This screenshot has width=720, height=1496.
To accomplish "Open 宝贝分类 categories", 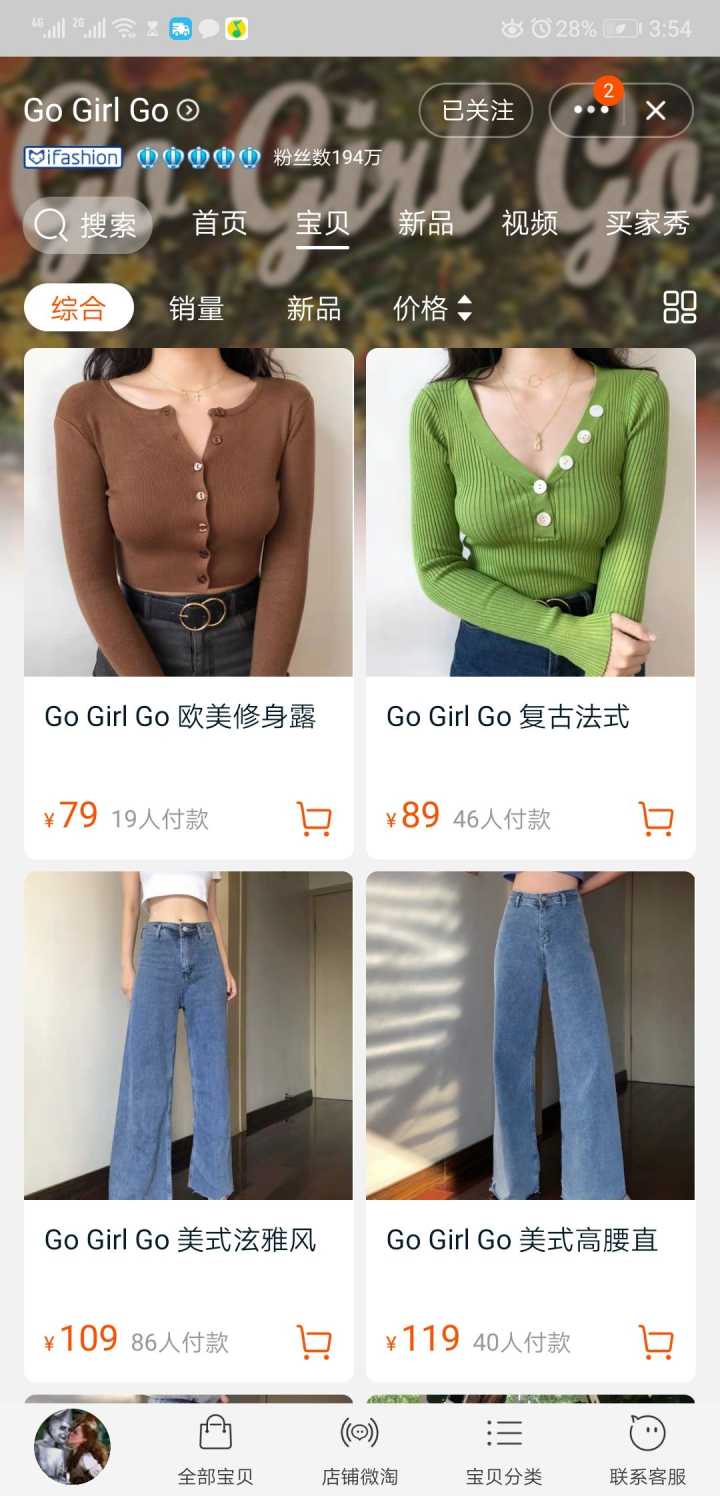I will point(504,1450).
